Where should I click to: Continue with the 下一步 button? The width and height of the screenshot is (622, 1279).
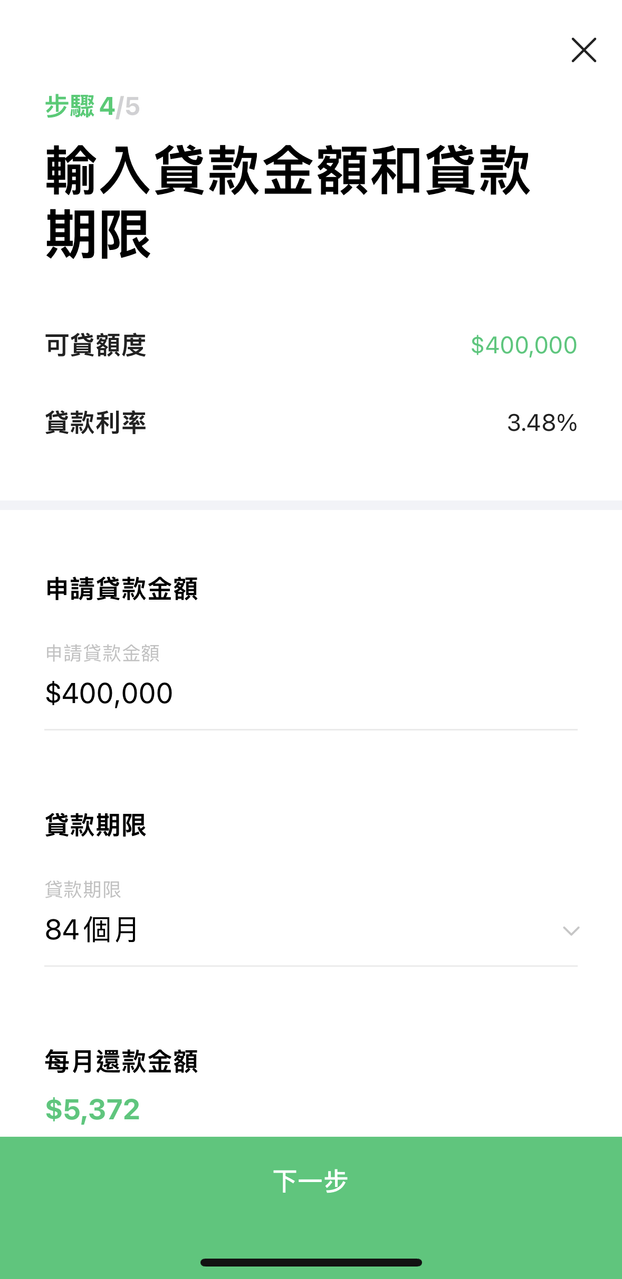(311, 1181)
